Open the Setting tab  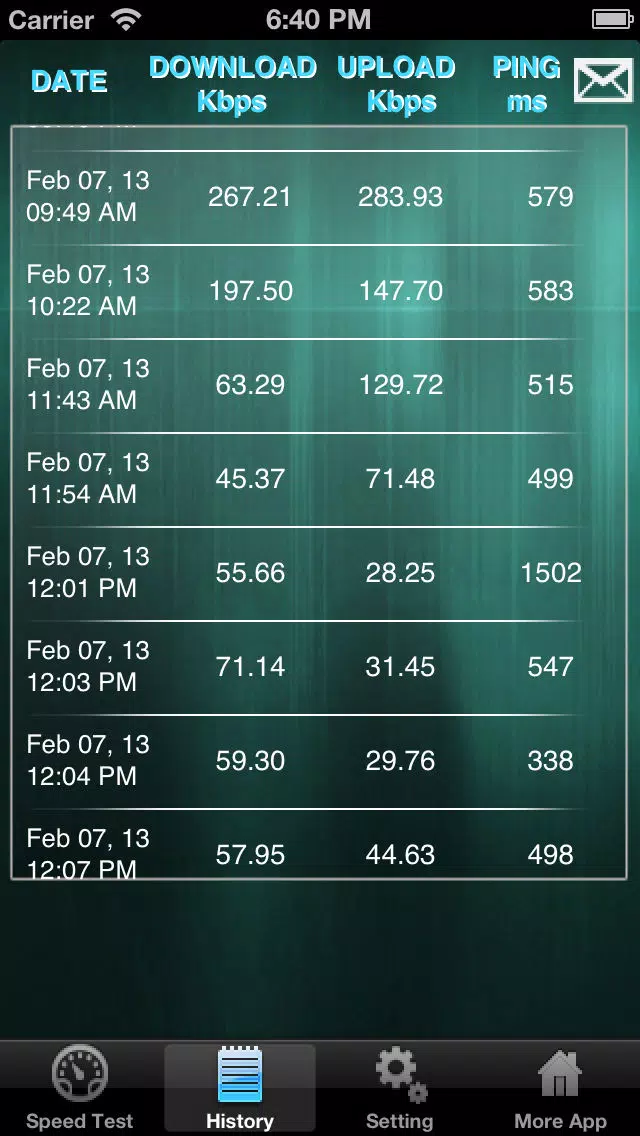(399, 1088)
